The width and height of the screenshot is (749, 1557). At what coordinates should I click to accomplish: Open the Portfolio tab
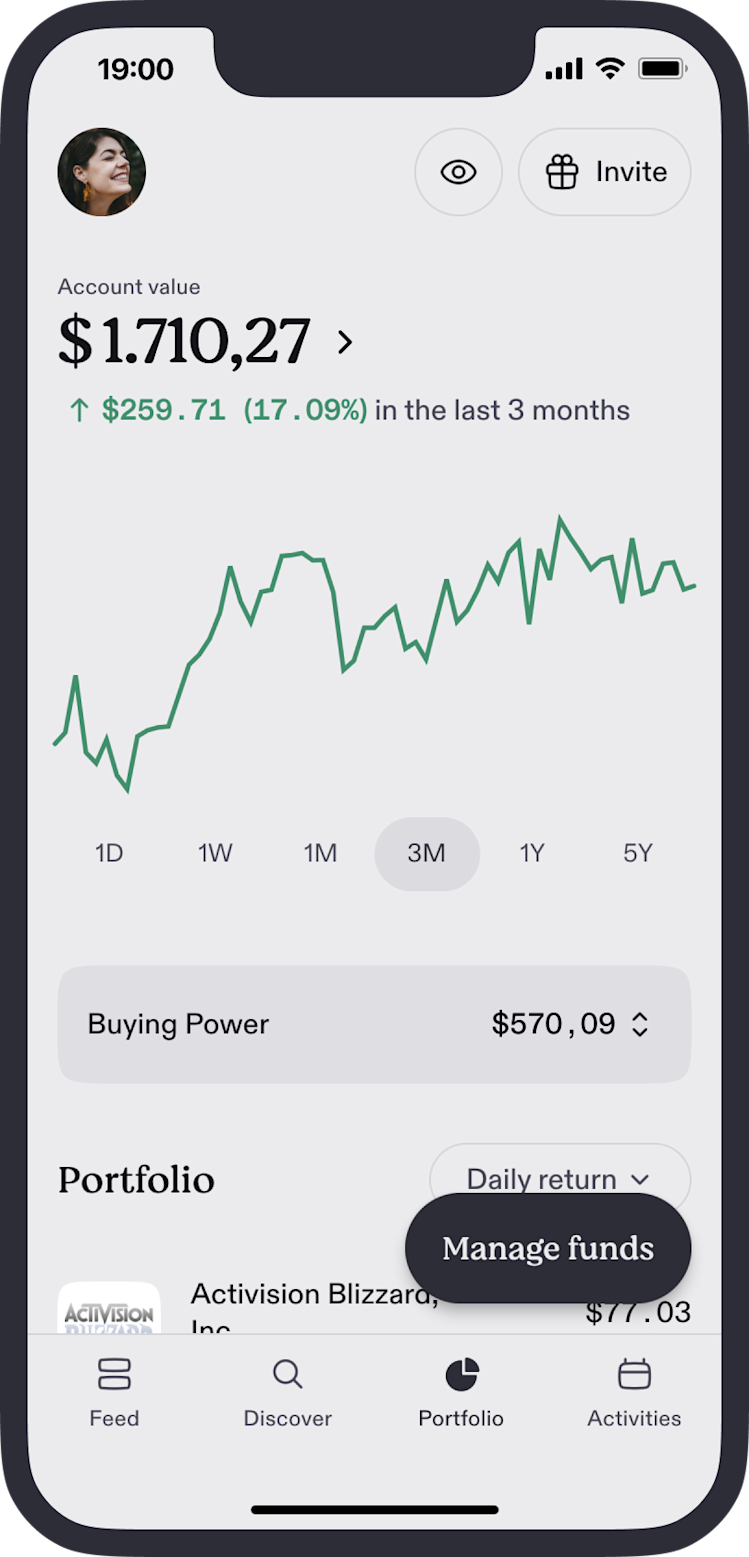461,1393
